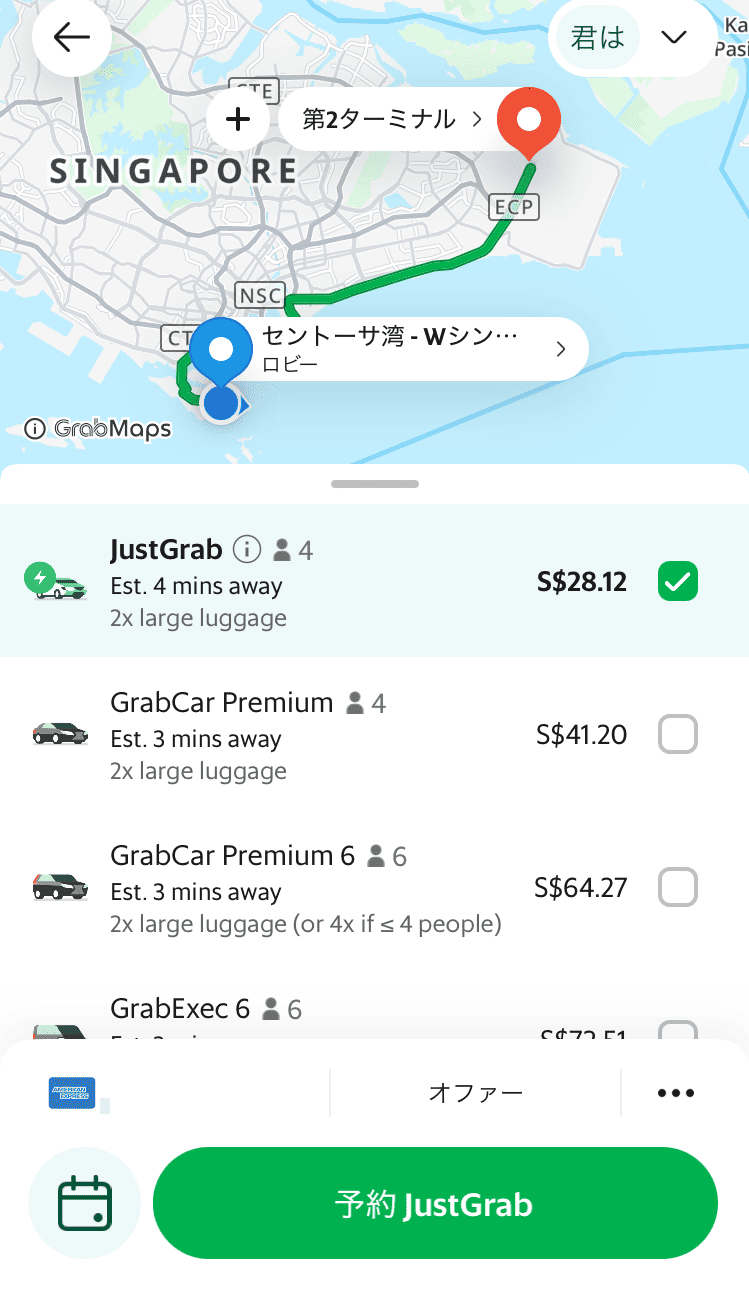The image size is (749, 1290).
Task: Show JustGrab info details
Action: pos(247,549)
